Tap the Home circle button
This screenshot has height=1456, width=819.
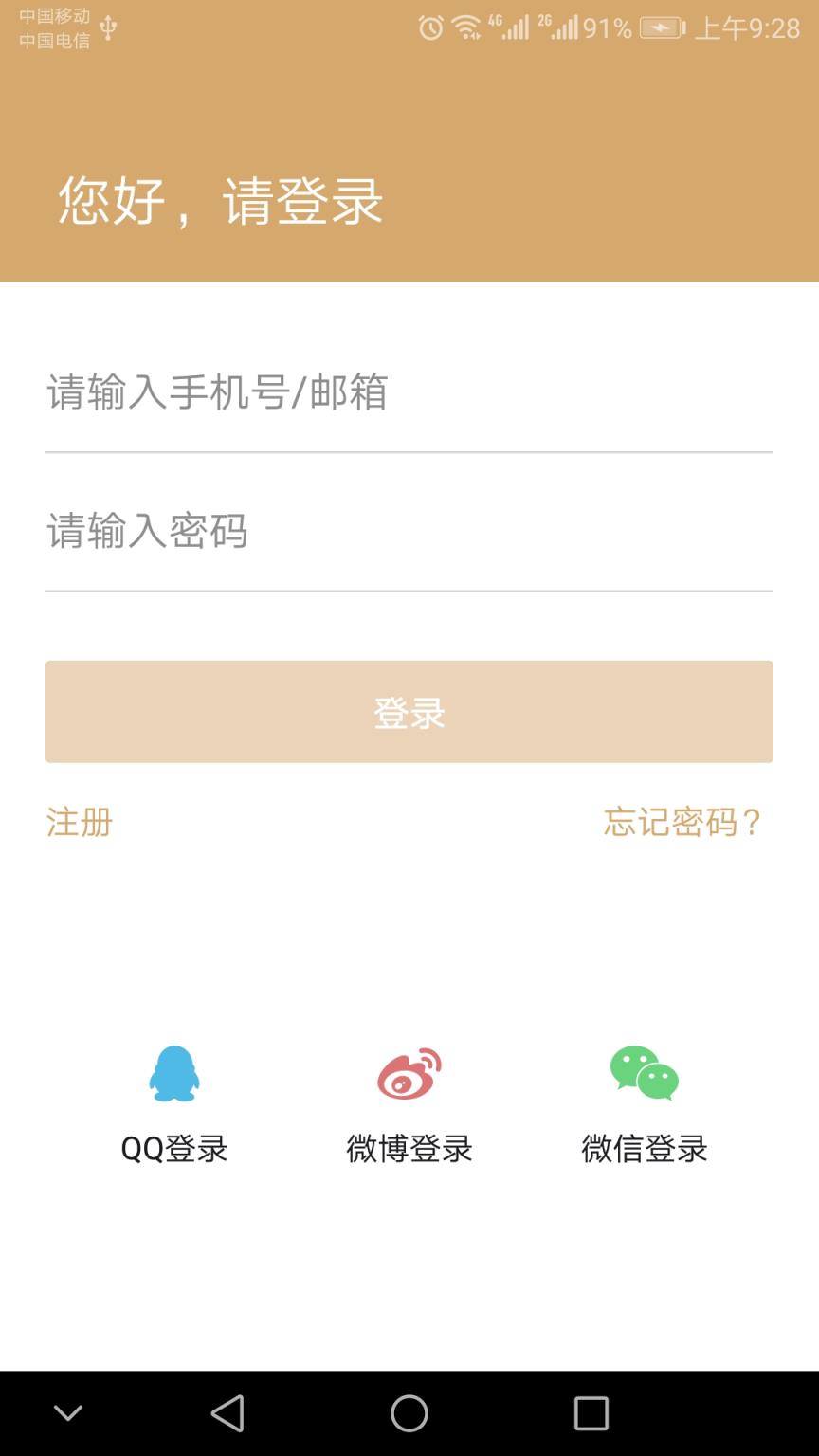pos(409,1412)
